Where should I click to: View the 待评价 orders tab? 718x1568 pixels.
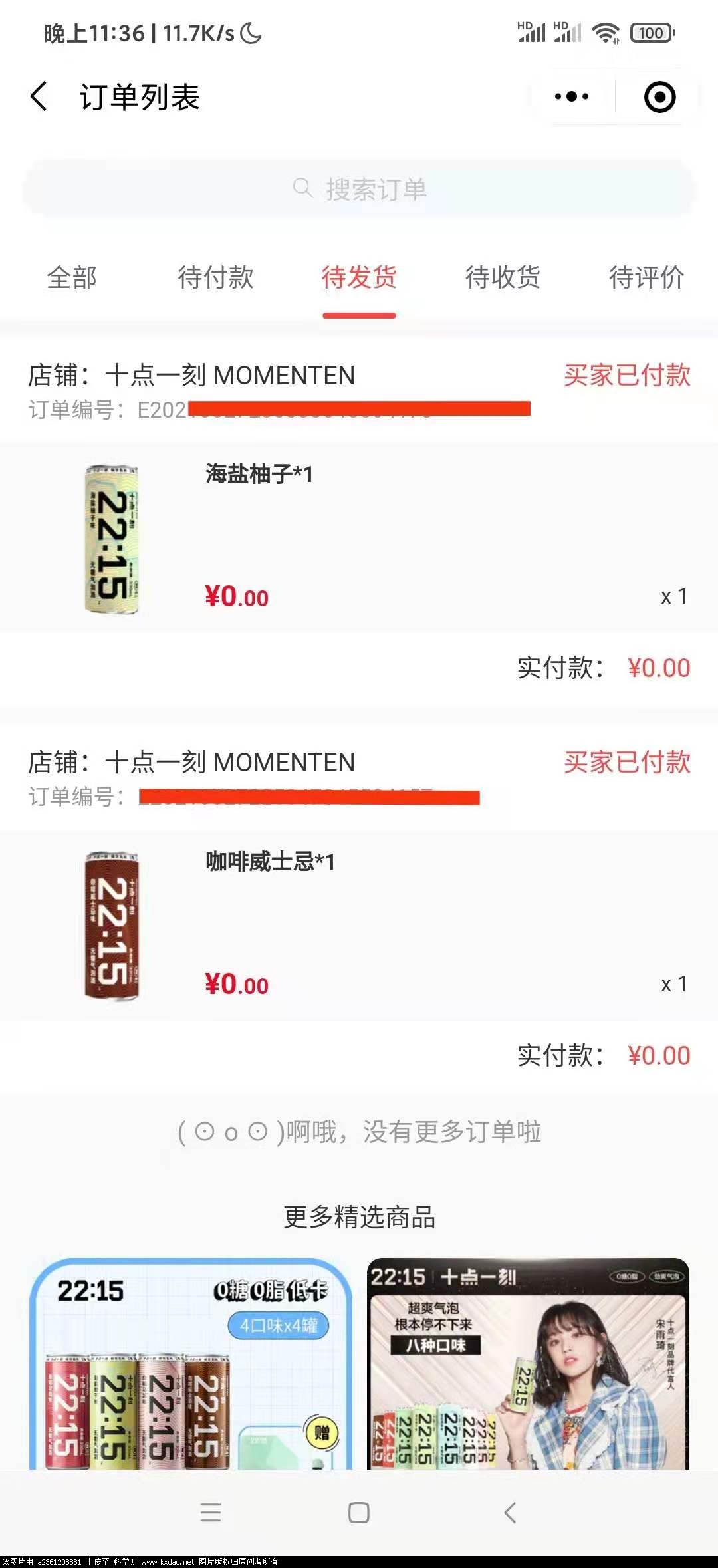click(646, 277)
